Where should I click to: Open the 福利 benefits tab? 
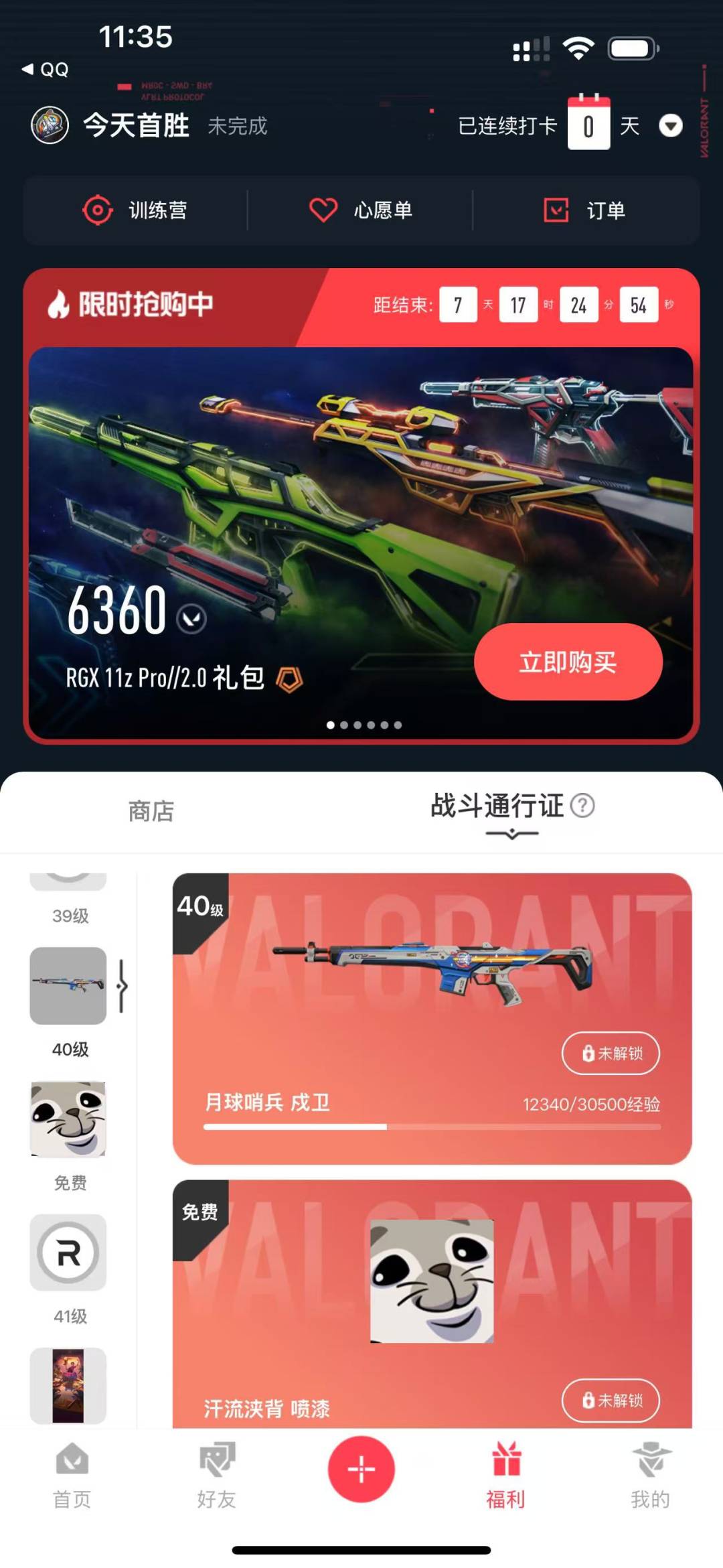pos(506,1475)
